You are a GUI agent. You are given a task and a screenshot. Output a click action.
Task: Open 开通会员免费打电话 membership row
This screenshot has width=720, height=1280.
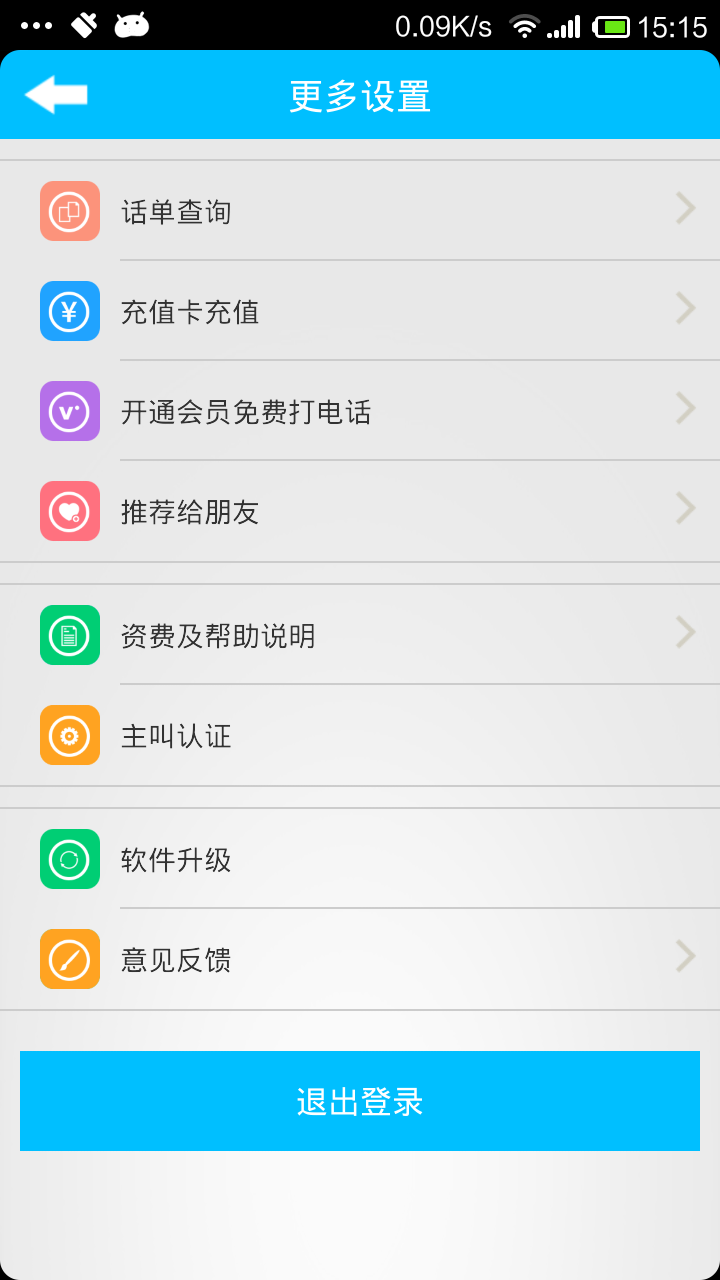point(360,411)
